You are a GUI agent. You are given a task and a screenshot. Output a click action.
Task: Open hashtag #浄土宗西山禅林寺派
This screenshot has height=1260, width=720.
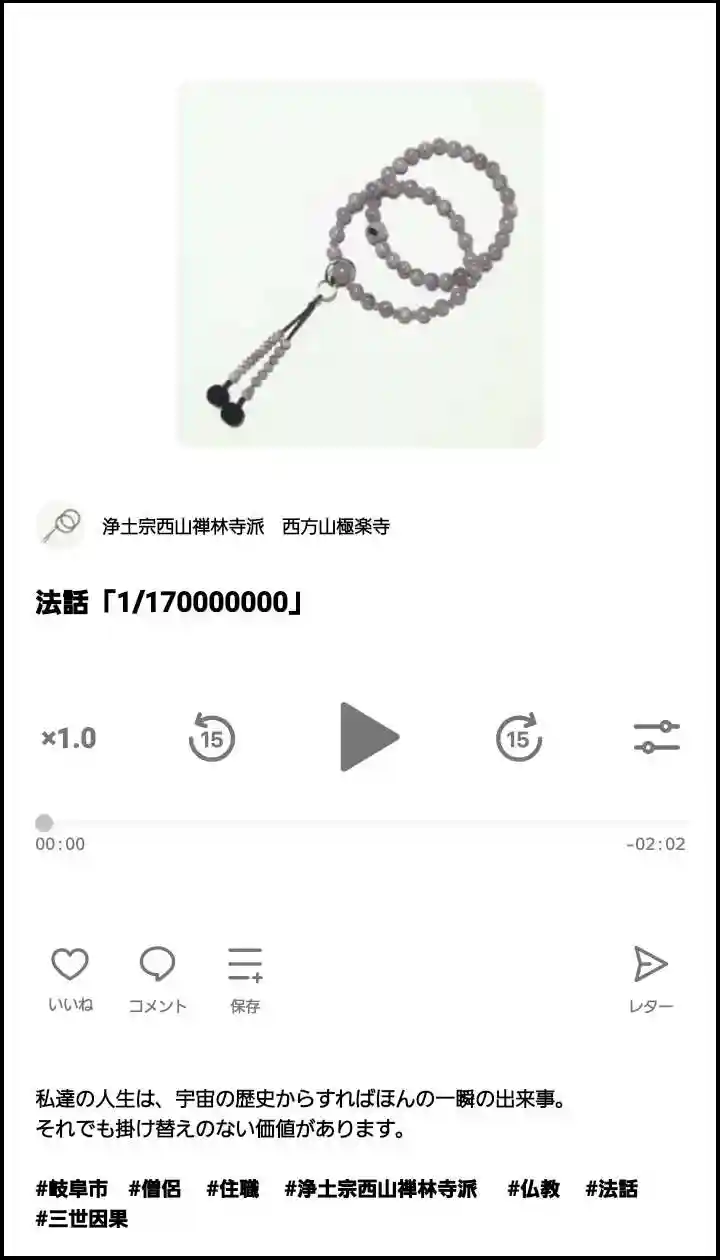pyautogui.click(x=381, y=1189)
